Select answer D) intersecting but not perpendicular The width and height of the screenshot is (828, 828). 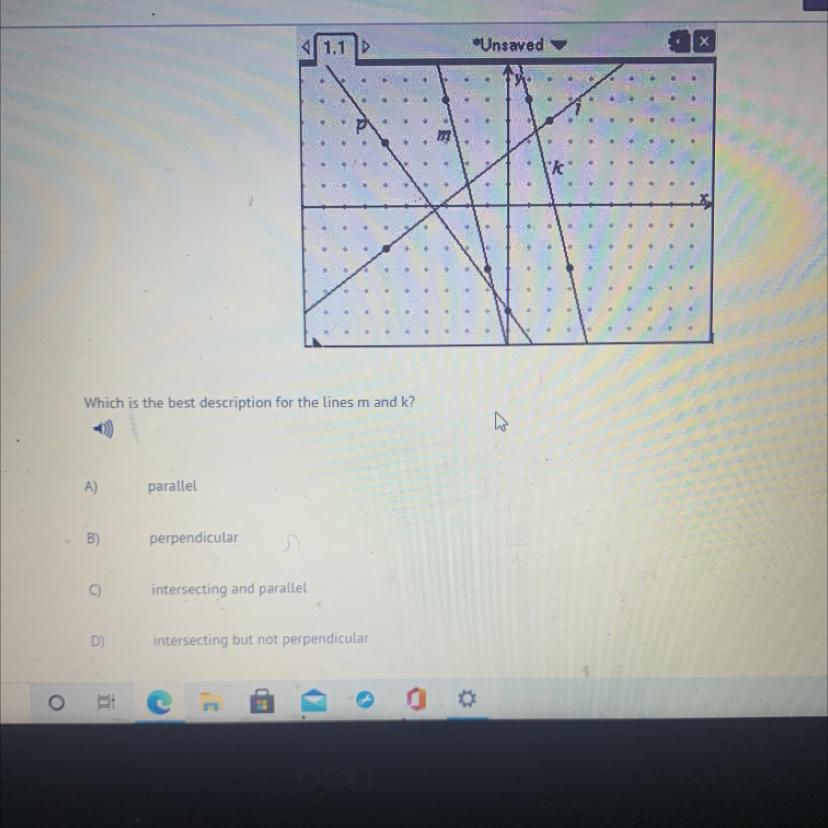[260, 639]
